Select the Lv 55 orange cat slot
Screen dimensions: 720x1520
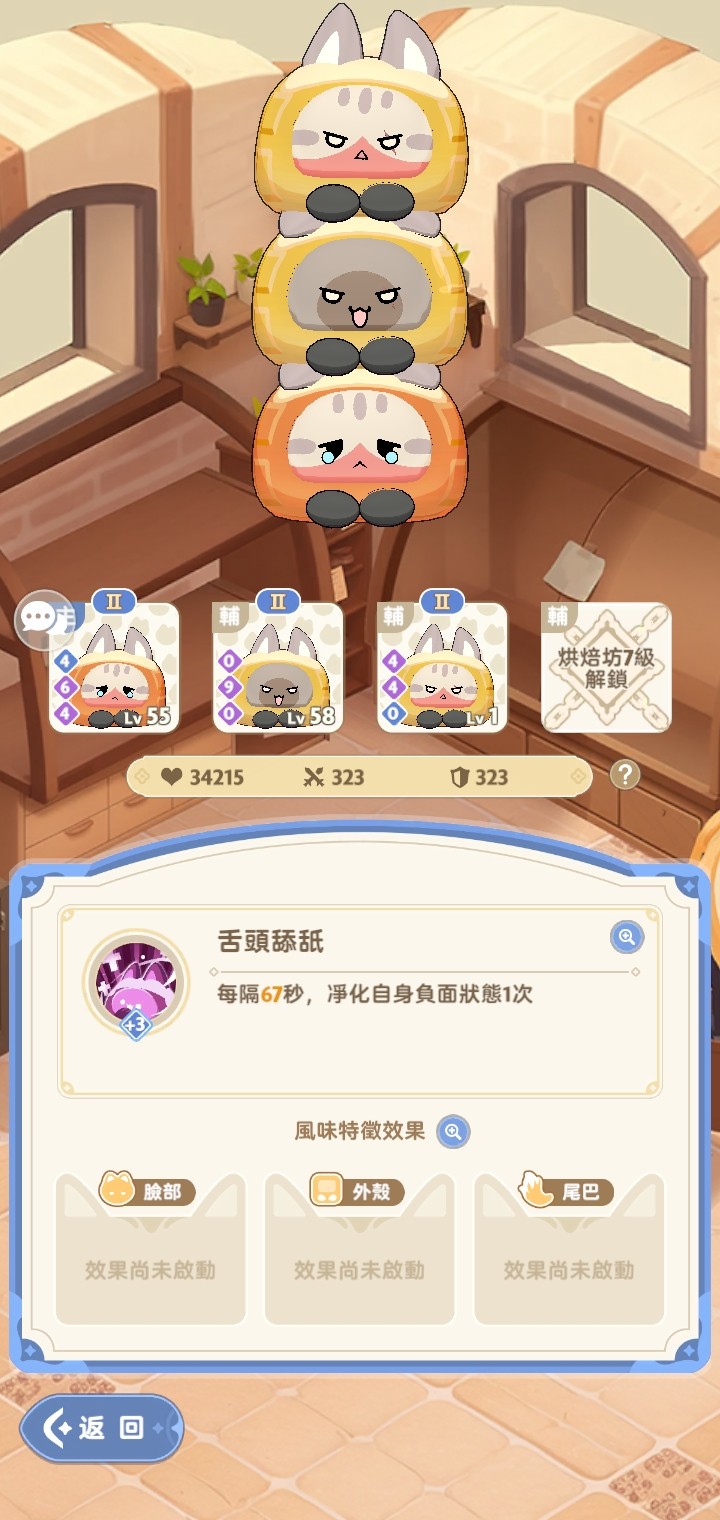(x=115, y=667)
